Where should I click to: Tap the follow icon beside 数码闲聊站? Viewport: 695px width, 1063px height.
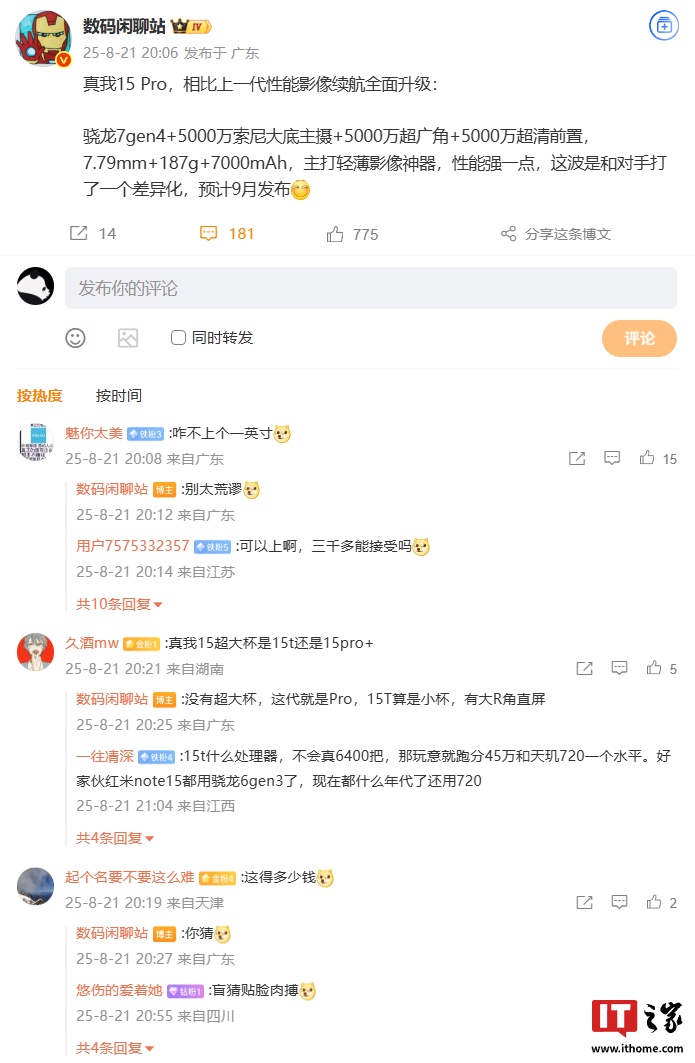pyautogui.click(x=663, y=27)
